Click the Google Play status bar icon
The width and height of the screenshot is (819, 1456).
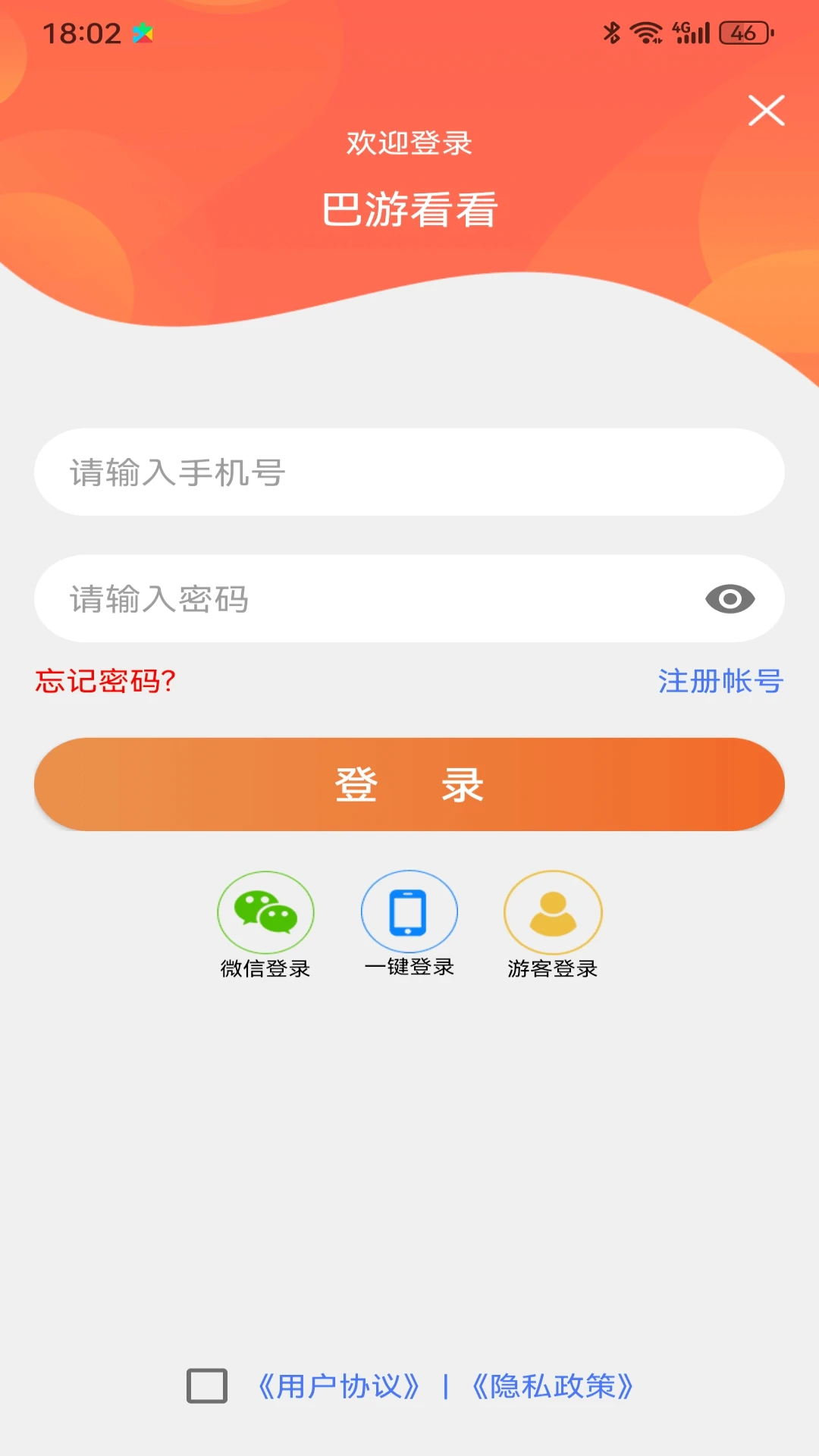[x=144, y=32]
